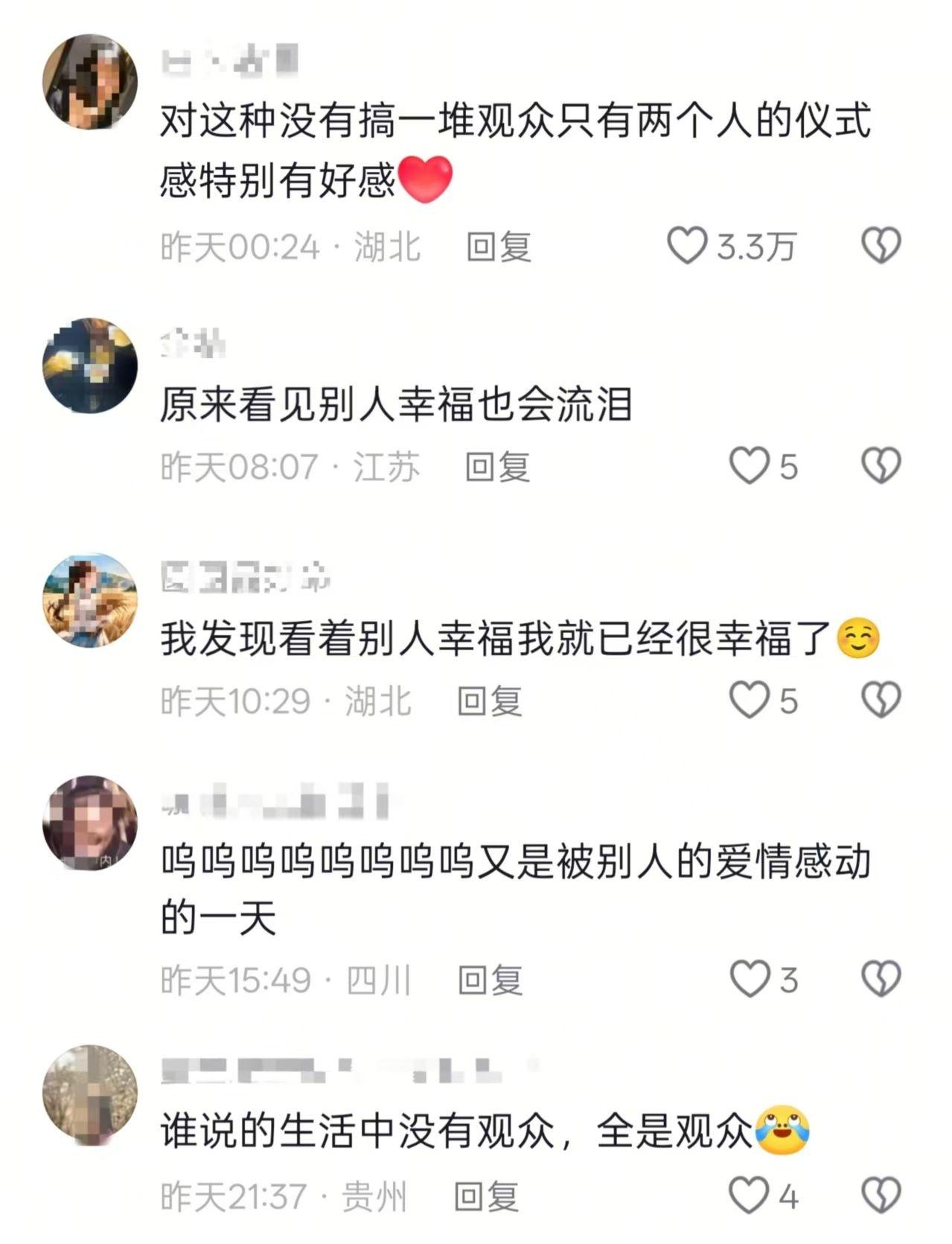The width and height of the screenshot is (952, 1244).
Task: Open the avatar next to the 贵州 comment
Action: 90,1094
